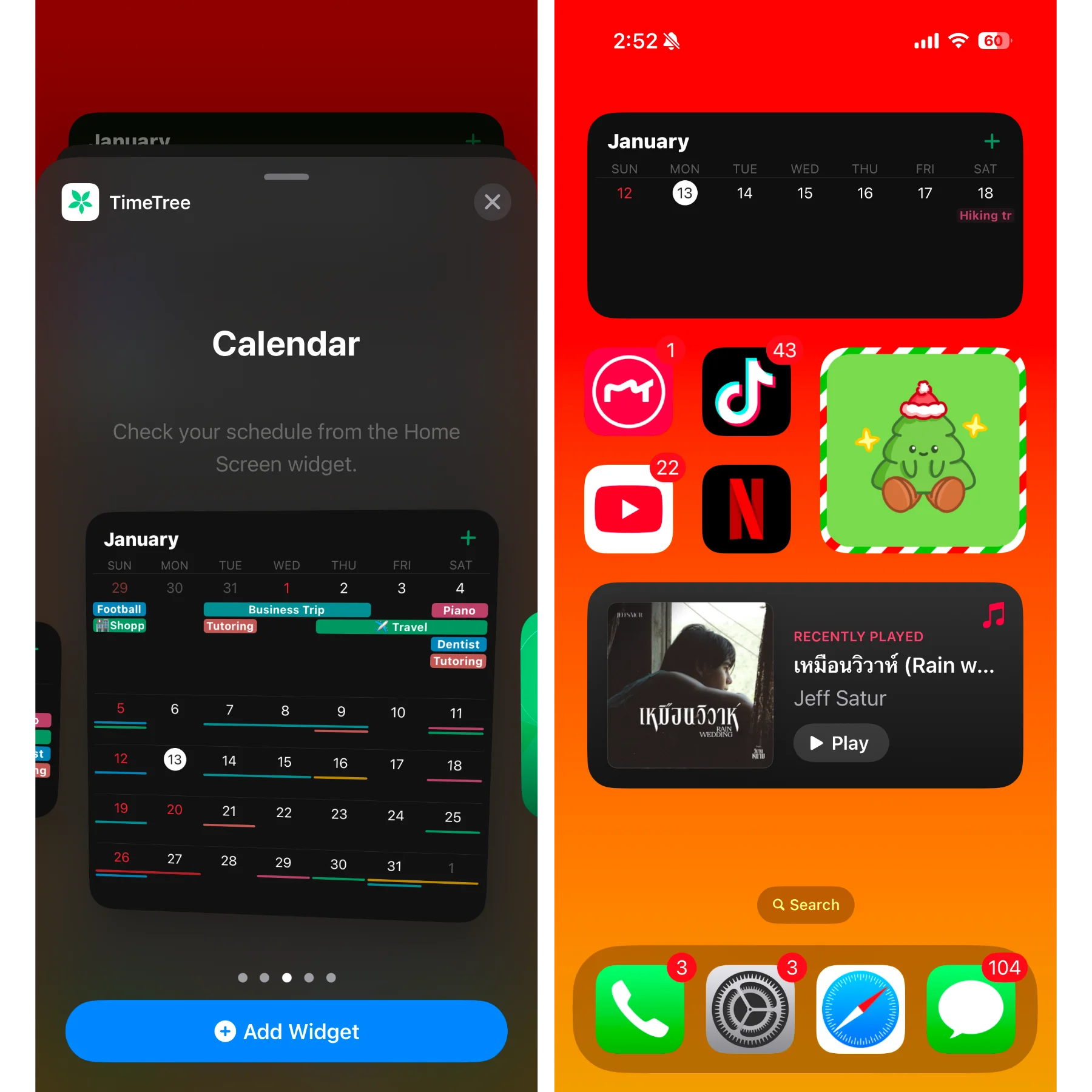1092x1092 pixels.
Task: Add an event in the home screen calendar widget
Action: pyautogui.click(x=991, y=141)
